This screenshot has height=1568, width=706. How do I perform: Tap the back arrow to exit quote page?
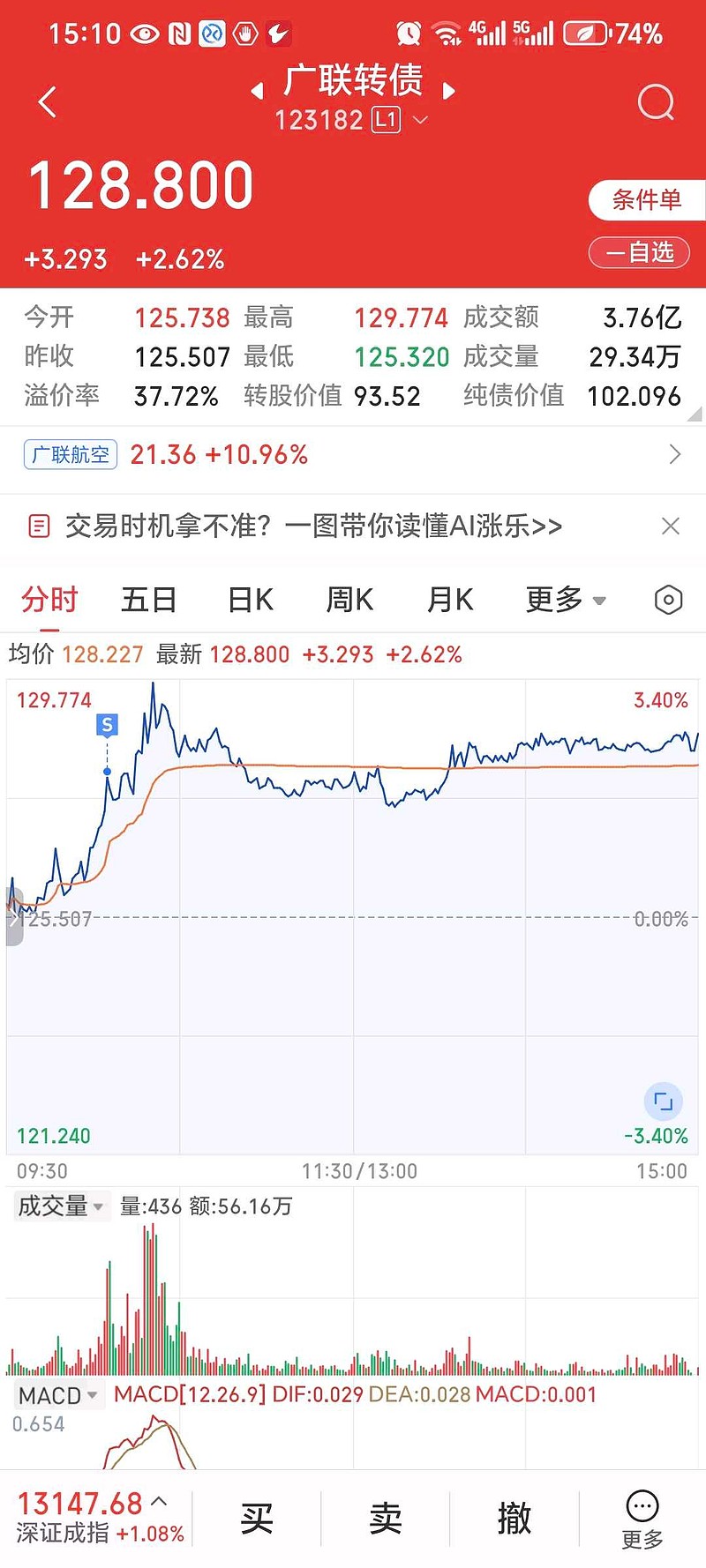(46, 101)
